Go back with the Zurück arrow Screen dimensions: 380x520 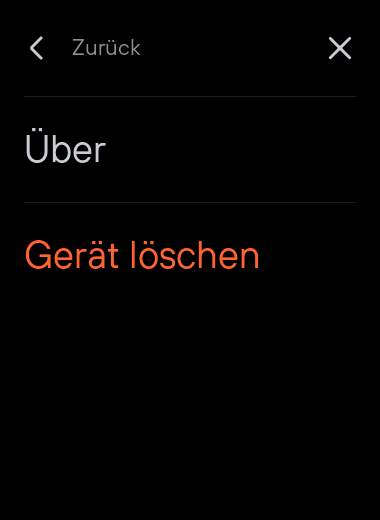pos(37,48)
